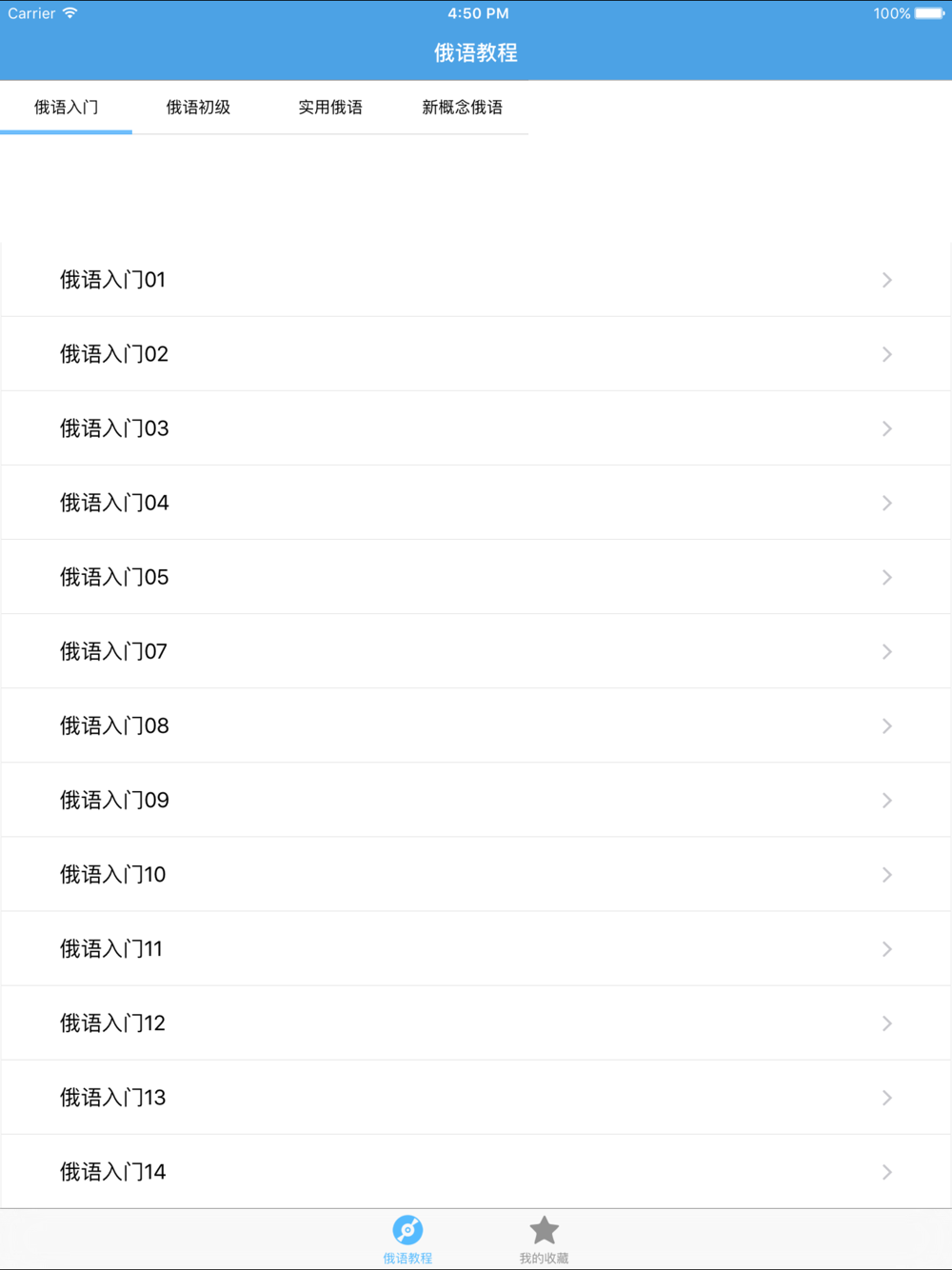The height and width of the screenshot is (1270, 952).
Task: Select the 实用俄语 tab
Action: [330, 108]
